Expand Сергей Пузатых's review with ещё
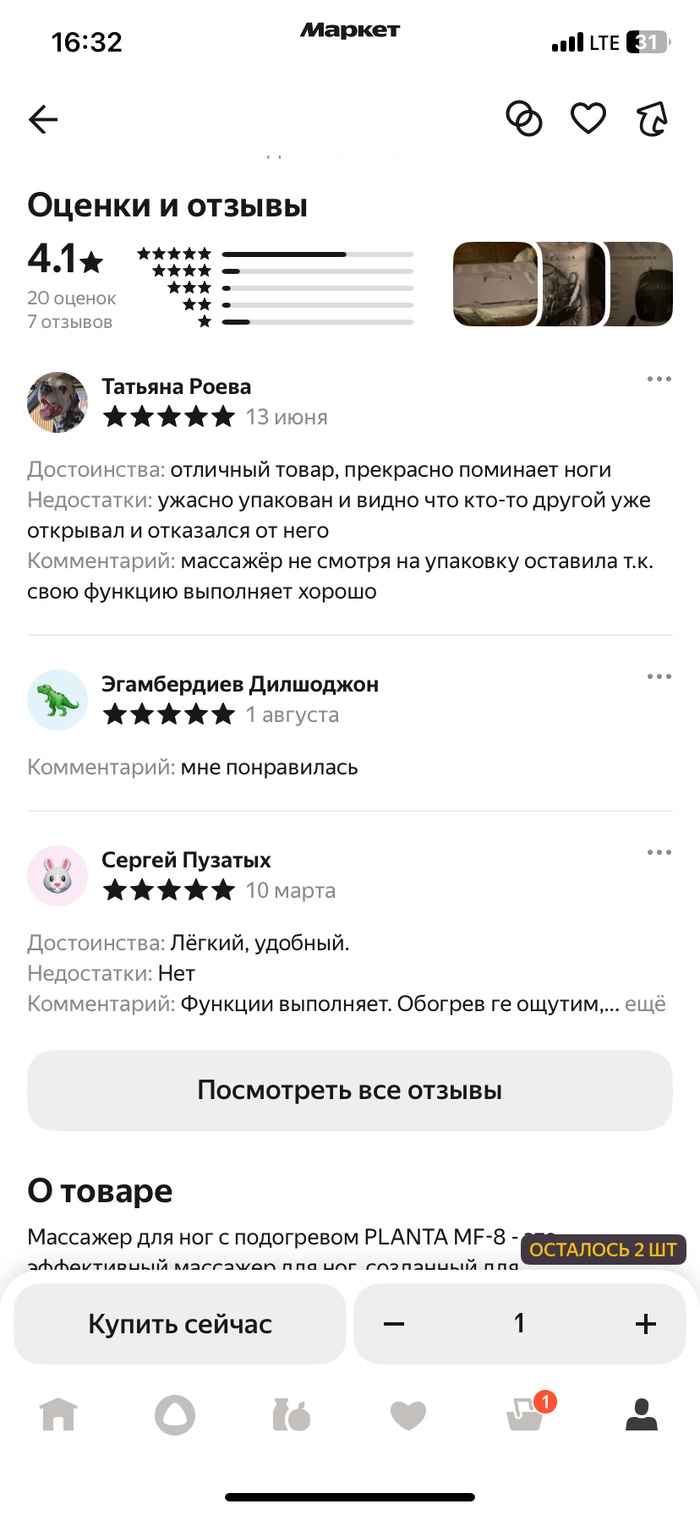This screenshot has height=1515, width=700. point(645,1004)
